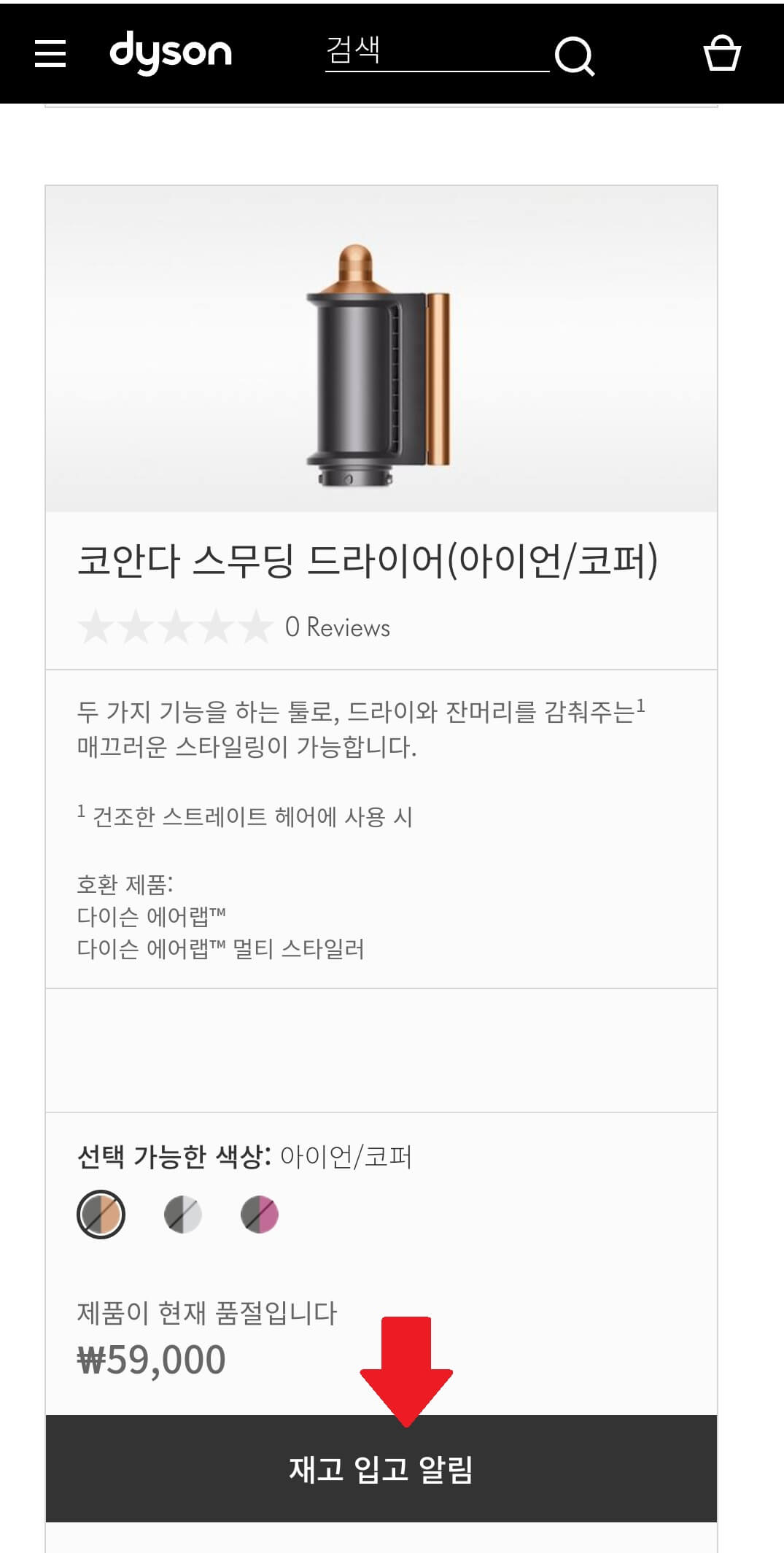784x1553 pixels.
Task: Click the Dyson logo
Action: click(171, 53)
